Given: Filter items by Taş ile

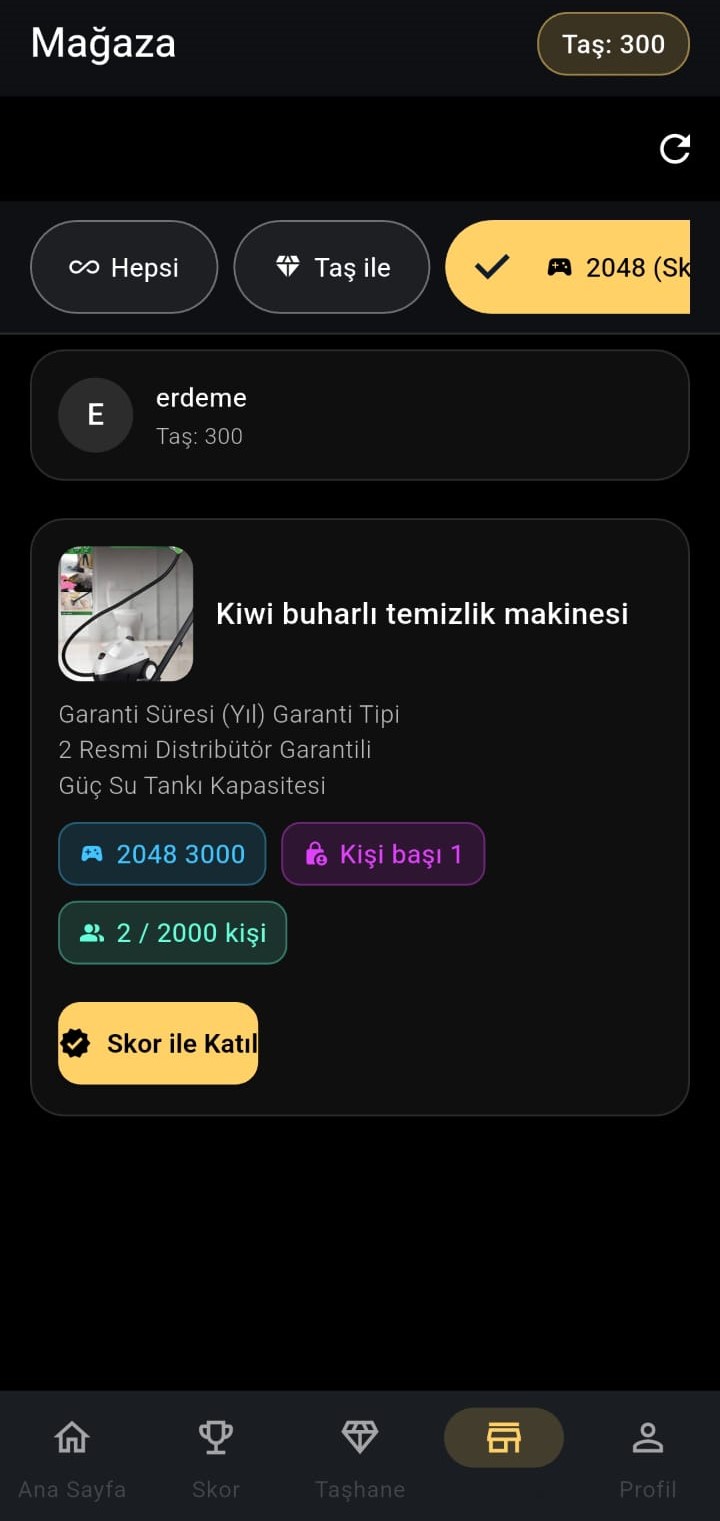Looking at the screenshot, I should pos(332,267).
